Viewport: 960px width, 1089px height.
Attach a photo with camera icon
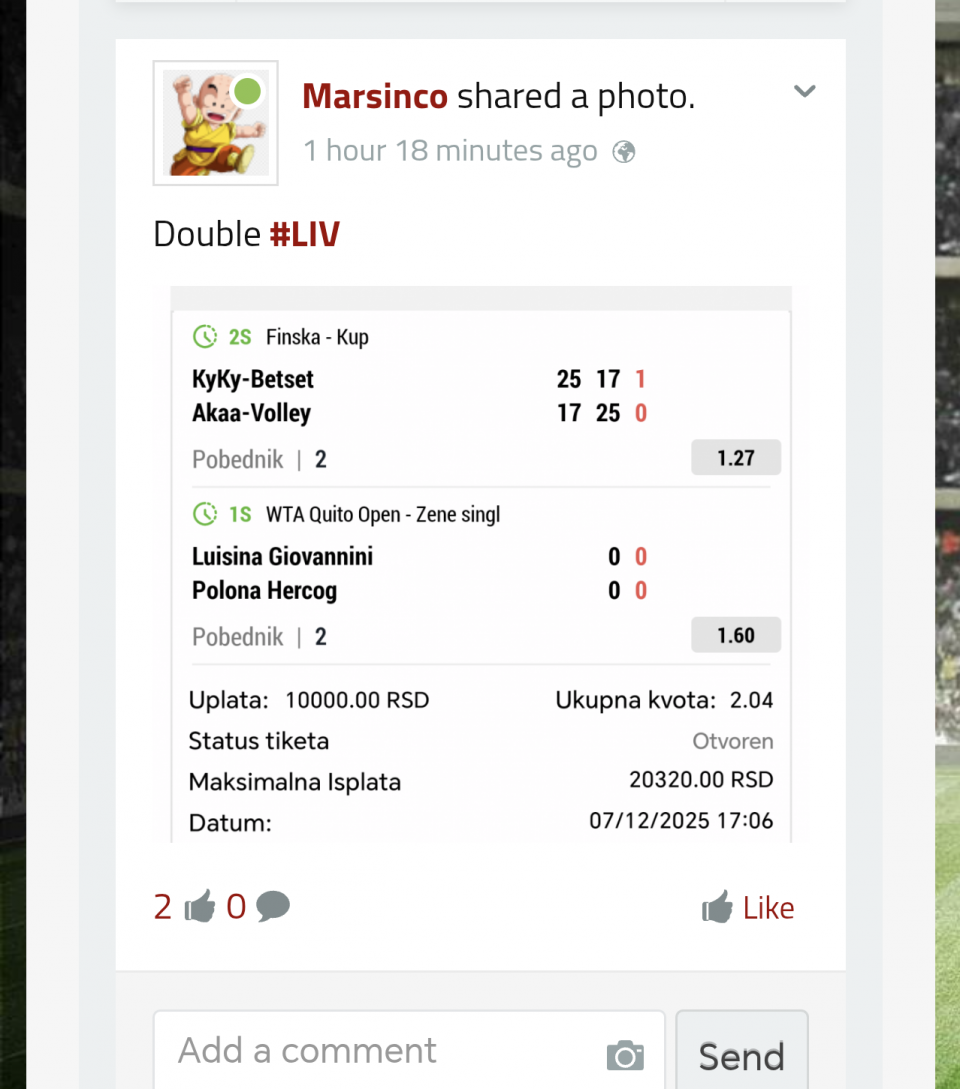[625, 1055]
